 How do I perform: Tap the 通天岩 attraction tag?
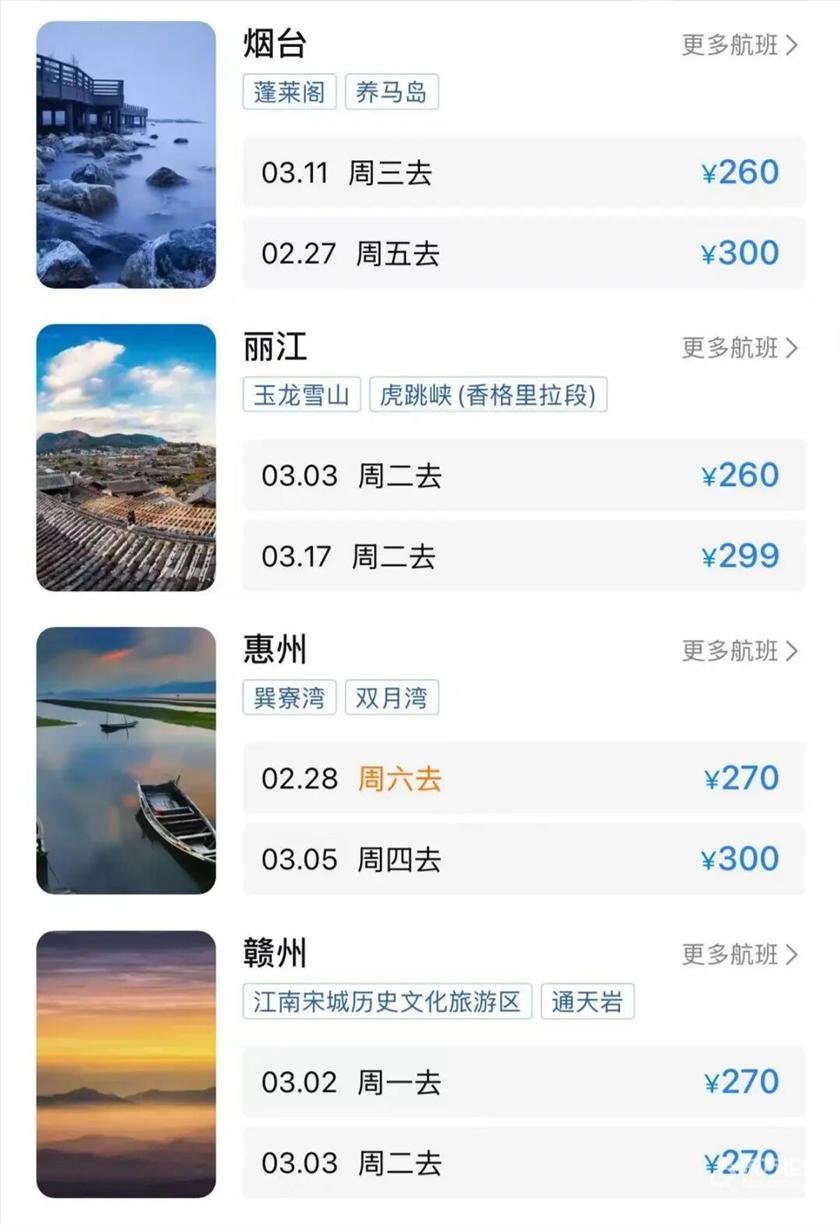tap(587, 1002)
